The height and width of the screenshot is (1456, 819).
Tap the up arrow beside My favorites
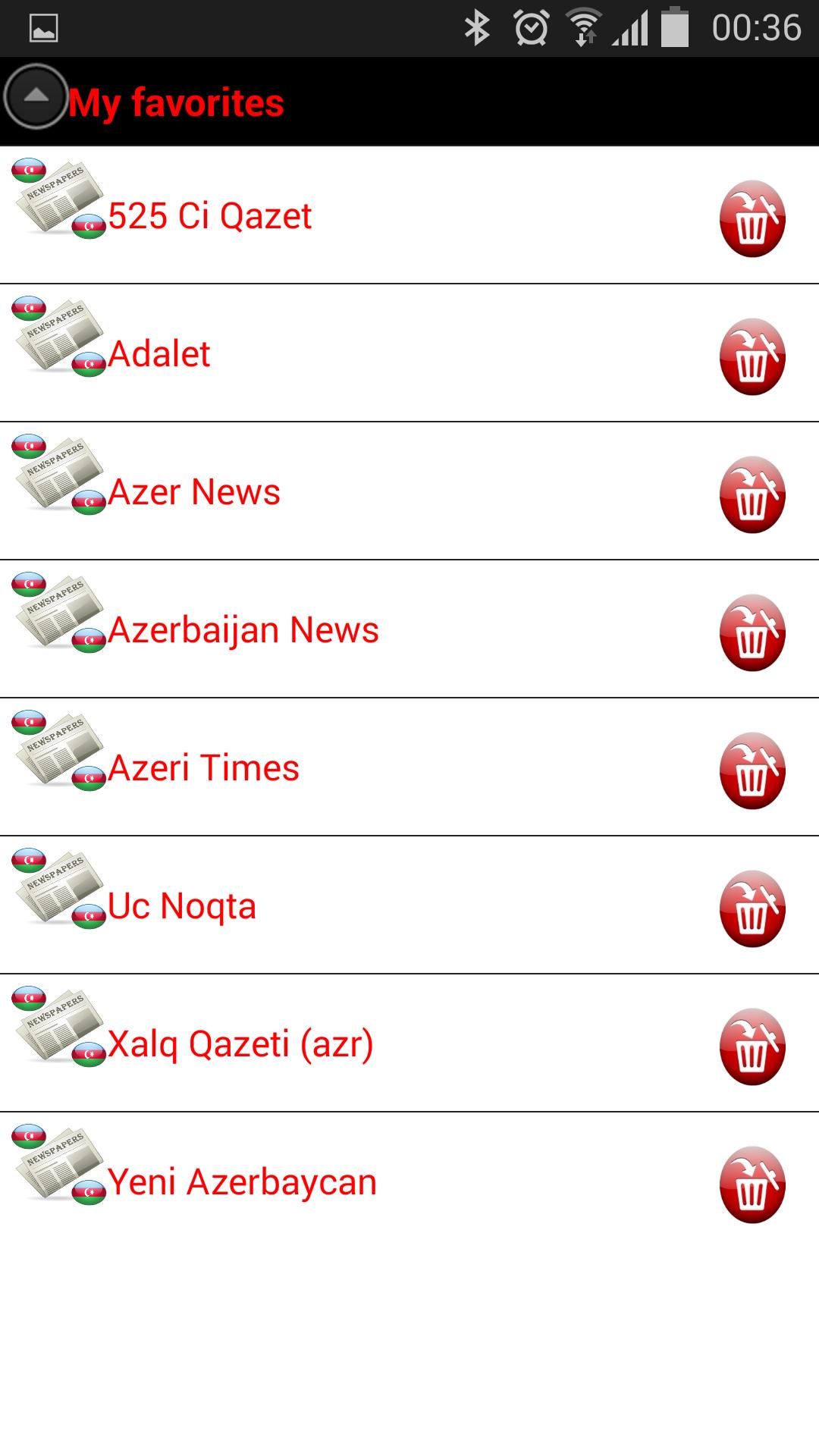pos(36,96)
